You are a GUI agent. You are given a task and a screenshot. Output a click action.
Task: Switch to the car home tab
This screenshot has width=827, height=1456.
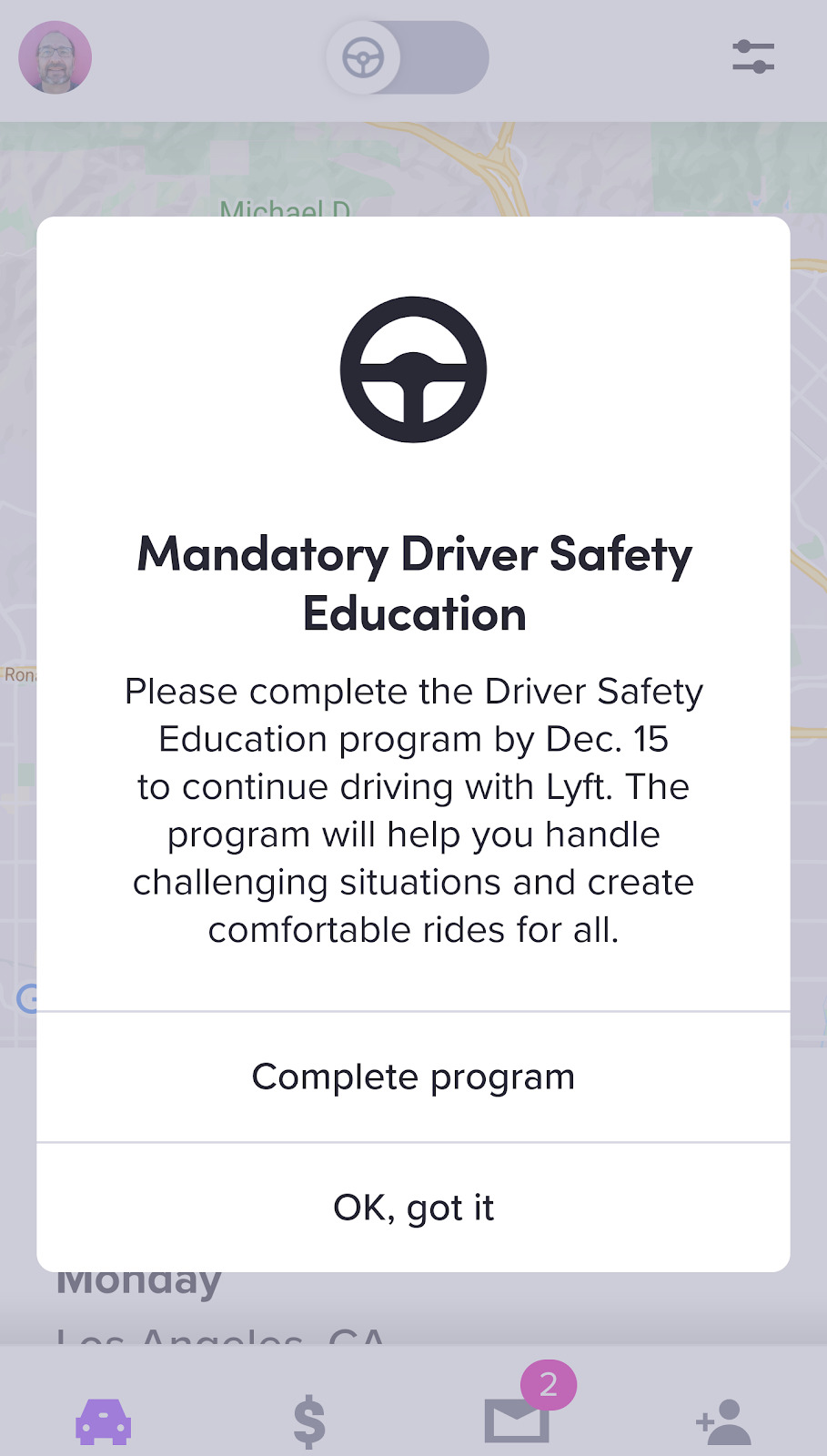[103, 1421]
